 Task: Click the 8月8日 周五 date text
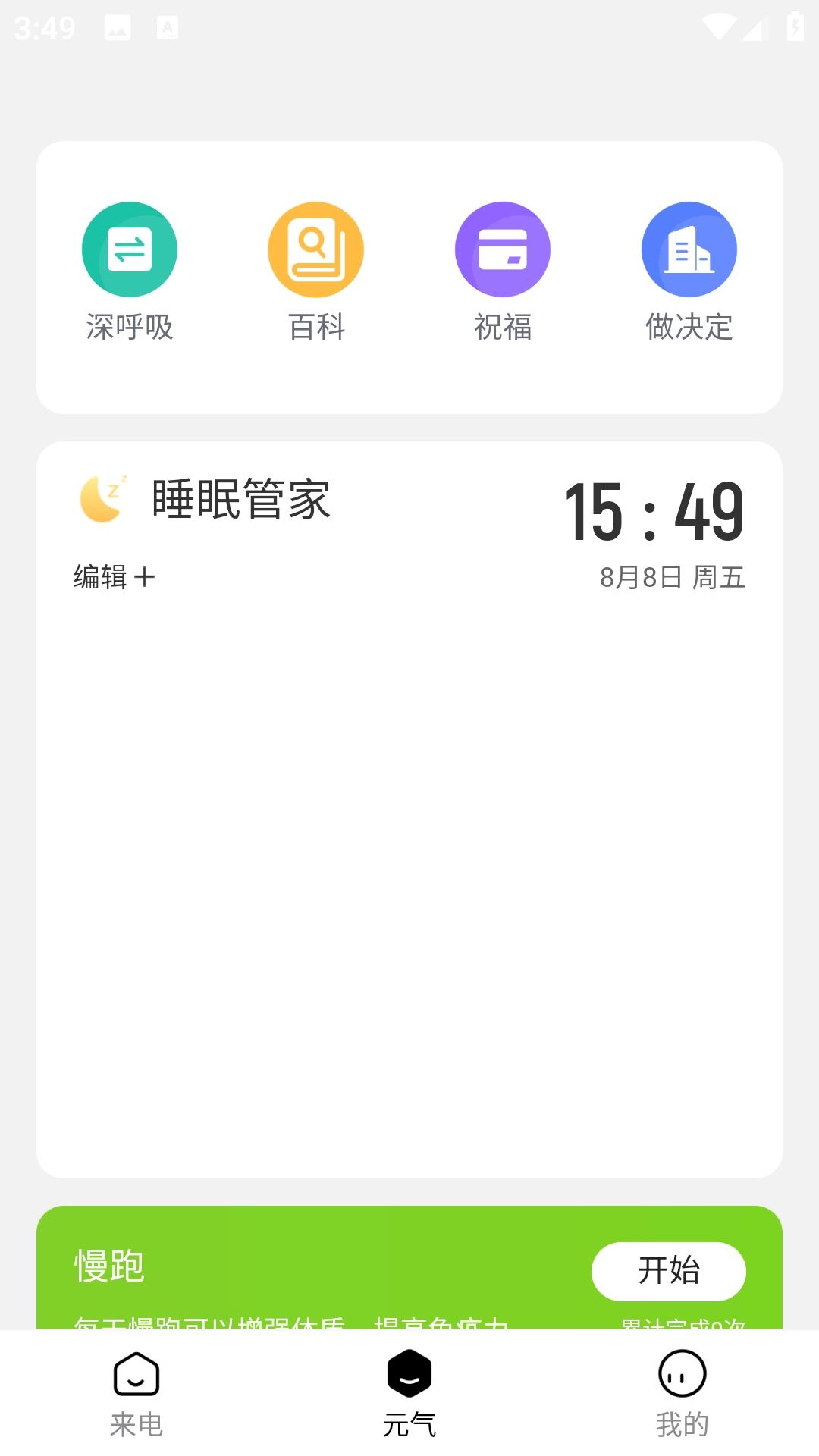point(672,578)
